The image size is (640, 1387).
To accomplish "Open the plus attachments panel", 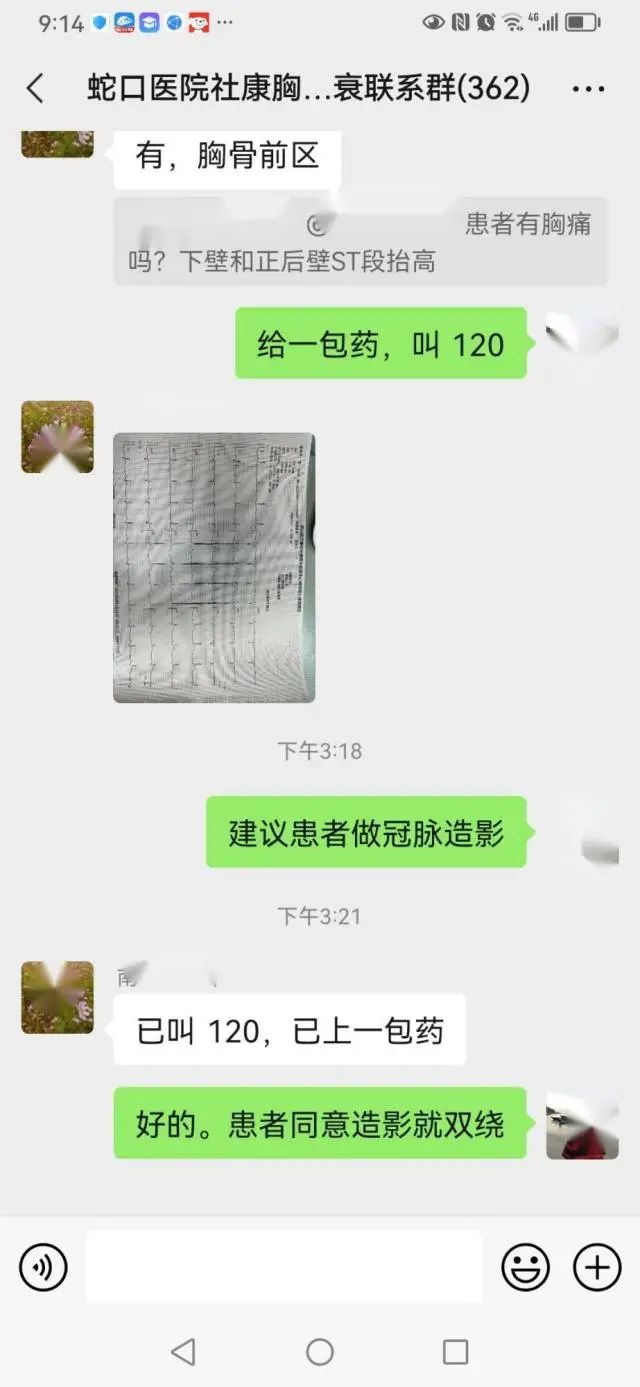I will (x=597, y=1268).
